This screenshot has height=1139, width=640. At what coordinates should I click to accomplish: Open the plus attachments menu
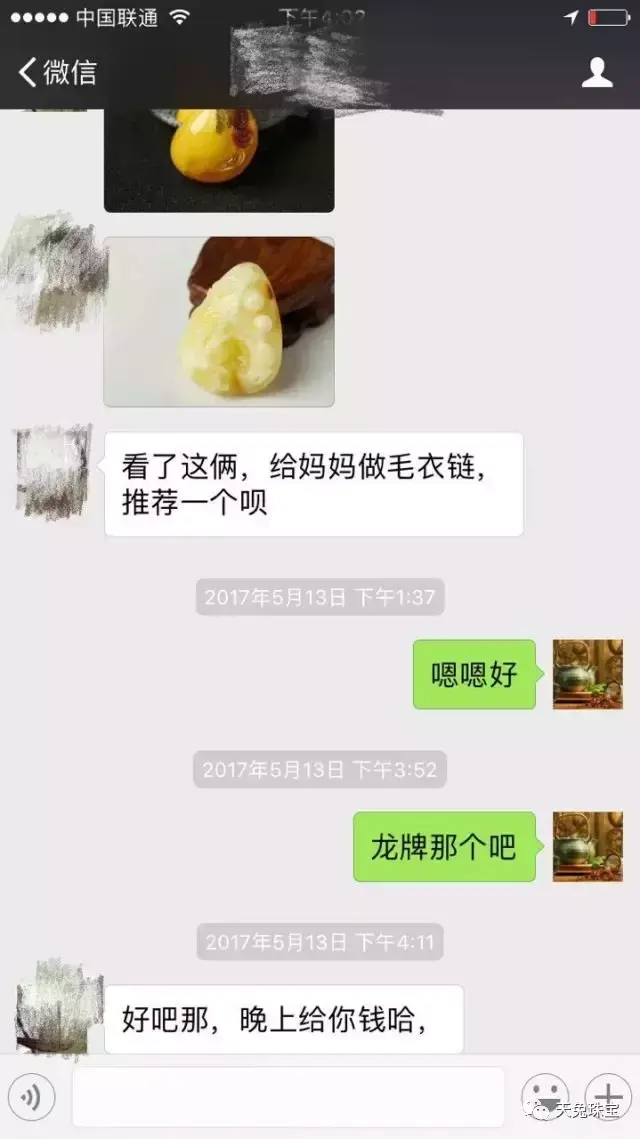tap(608, 1097)
